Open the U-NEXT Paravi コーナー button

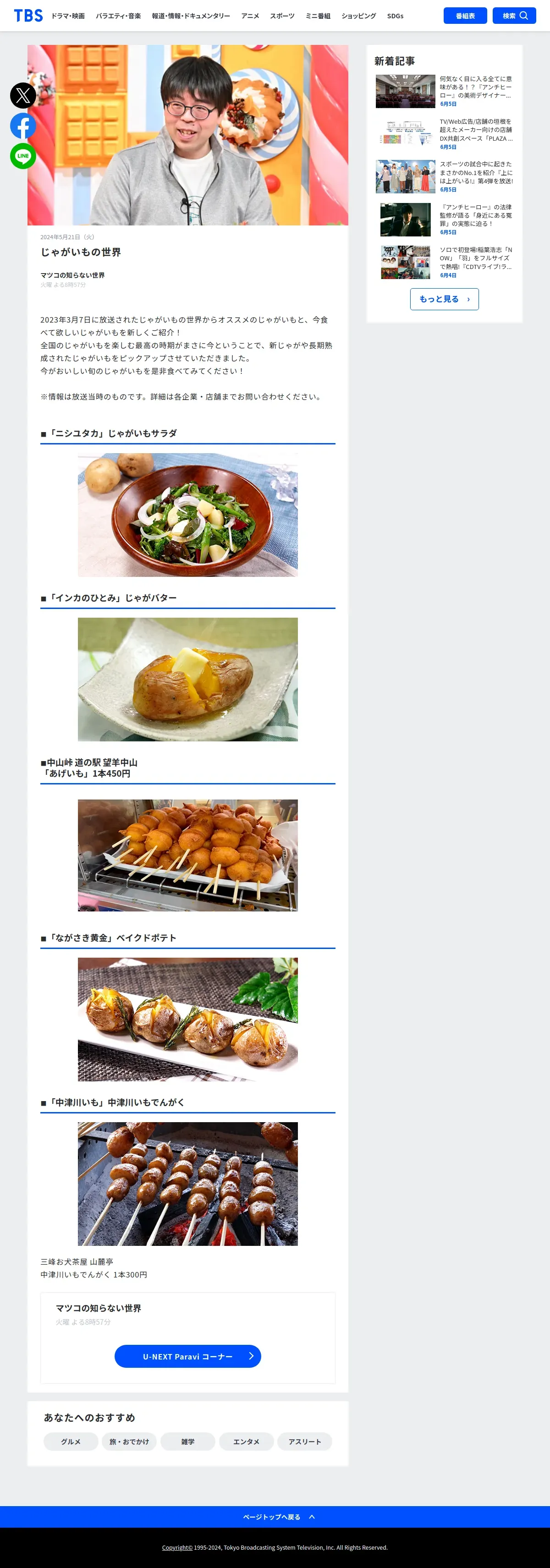click(187, 1356)
